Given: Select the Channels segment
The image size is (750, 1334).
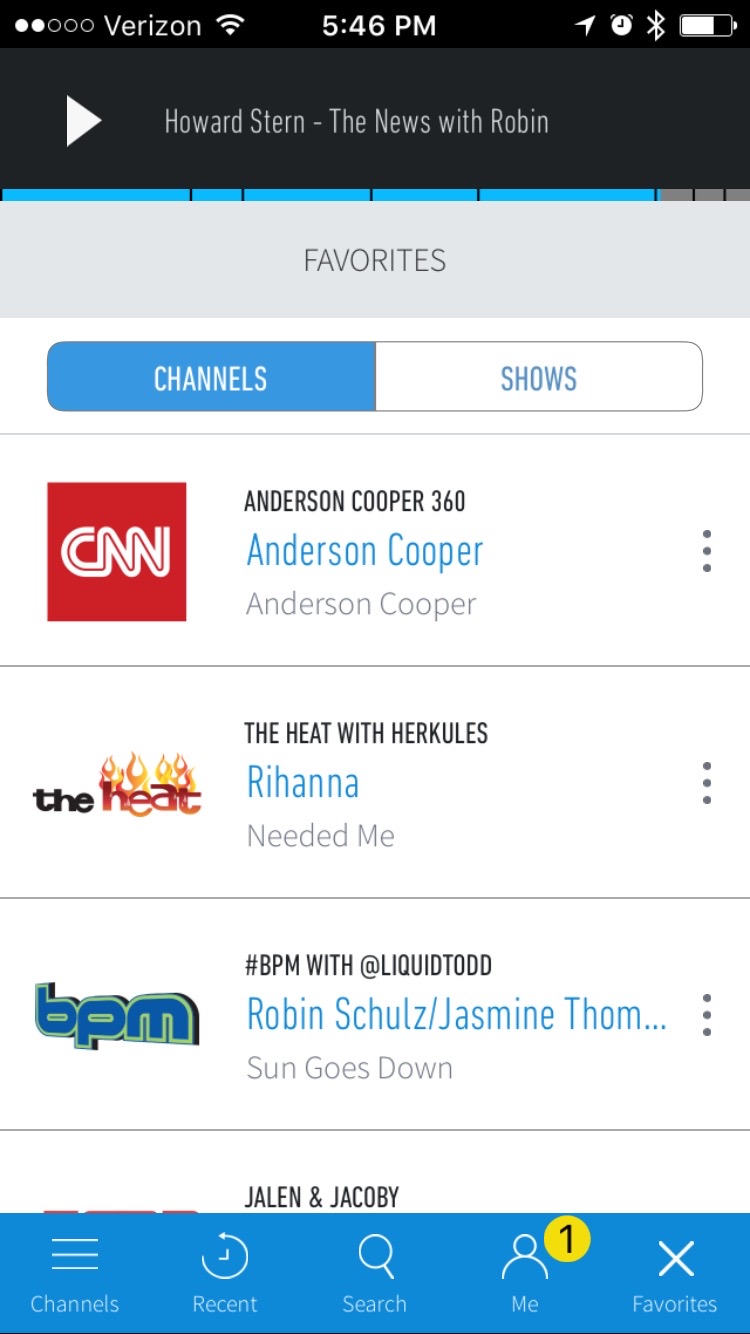Looking at the screenshot, I should pos(211,377).
